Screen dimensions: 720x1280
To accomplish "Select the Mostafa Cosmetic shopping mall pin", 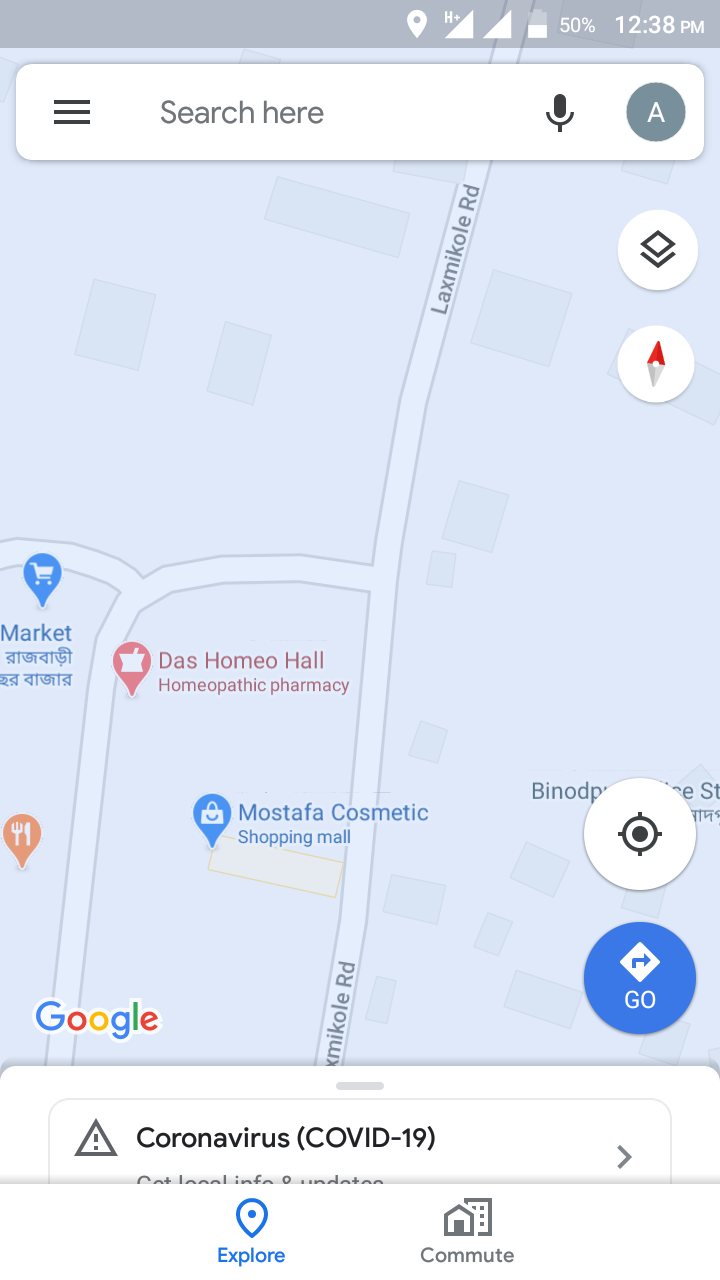I will pyautogui.click(x=212, y=818).
